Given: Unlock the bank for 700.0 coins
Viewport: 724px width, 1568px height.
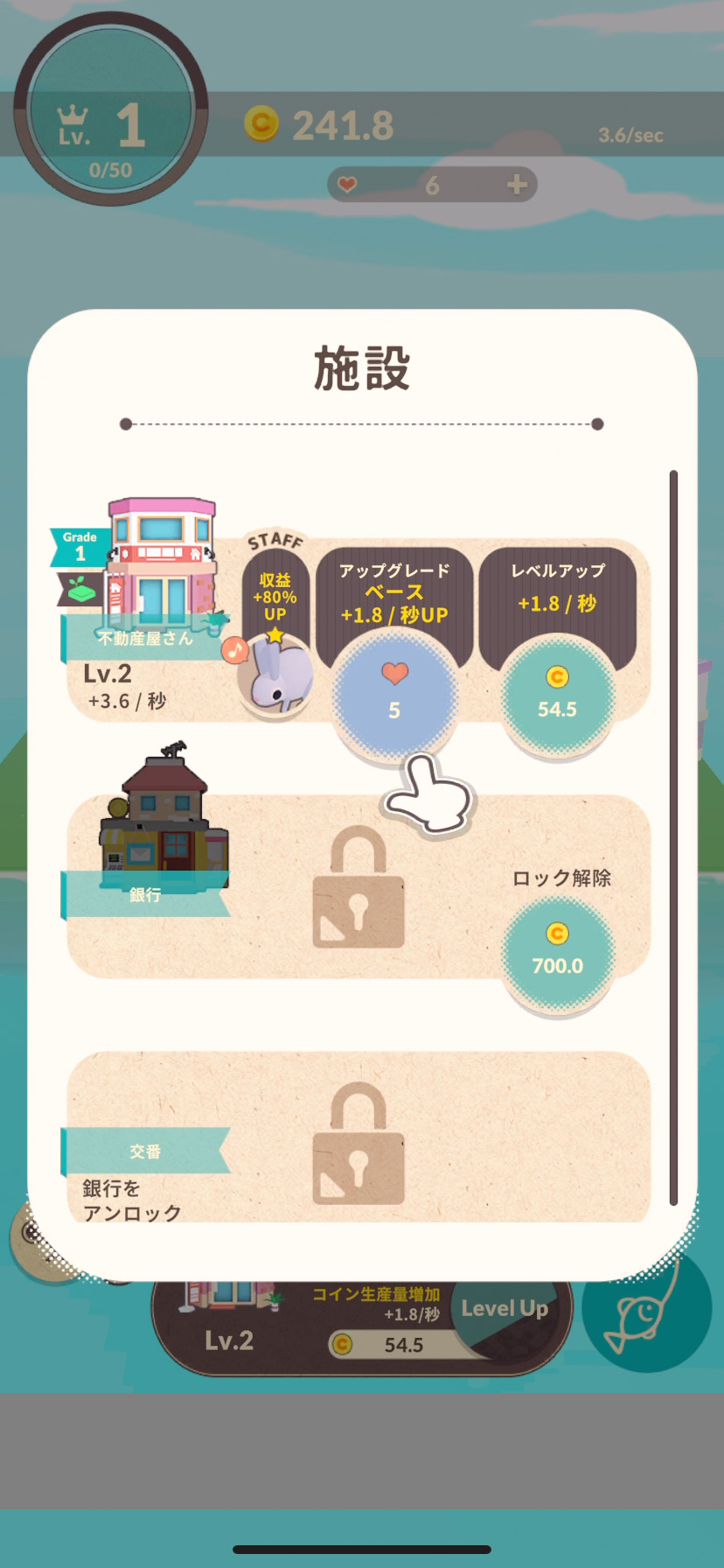Looking at the screenshot, I should (x=557, y=951).
